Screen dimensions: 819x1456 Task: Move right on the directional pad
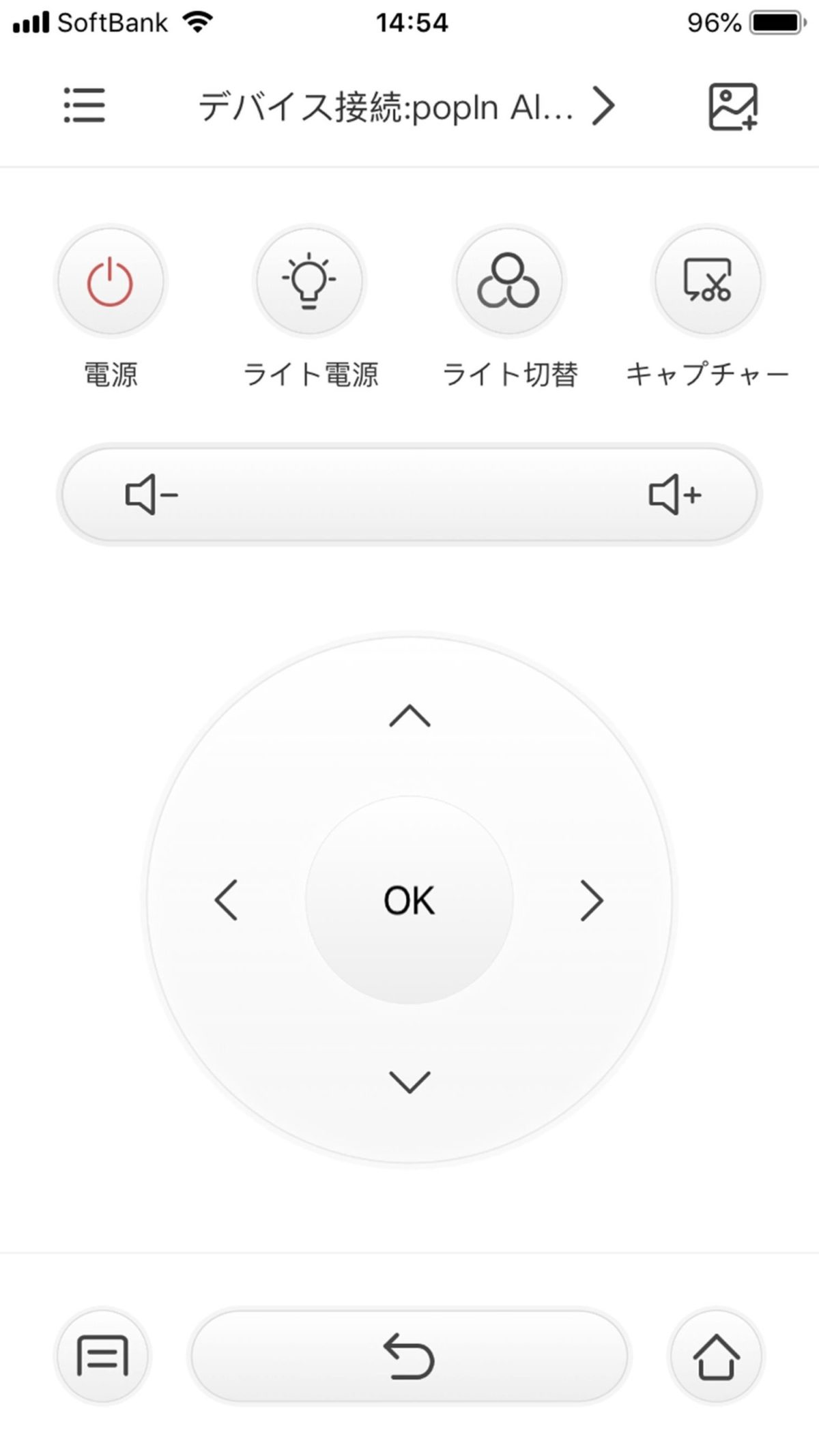click(x=592, y=901)
